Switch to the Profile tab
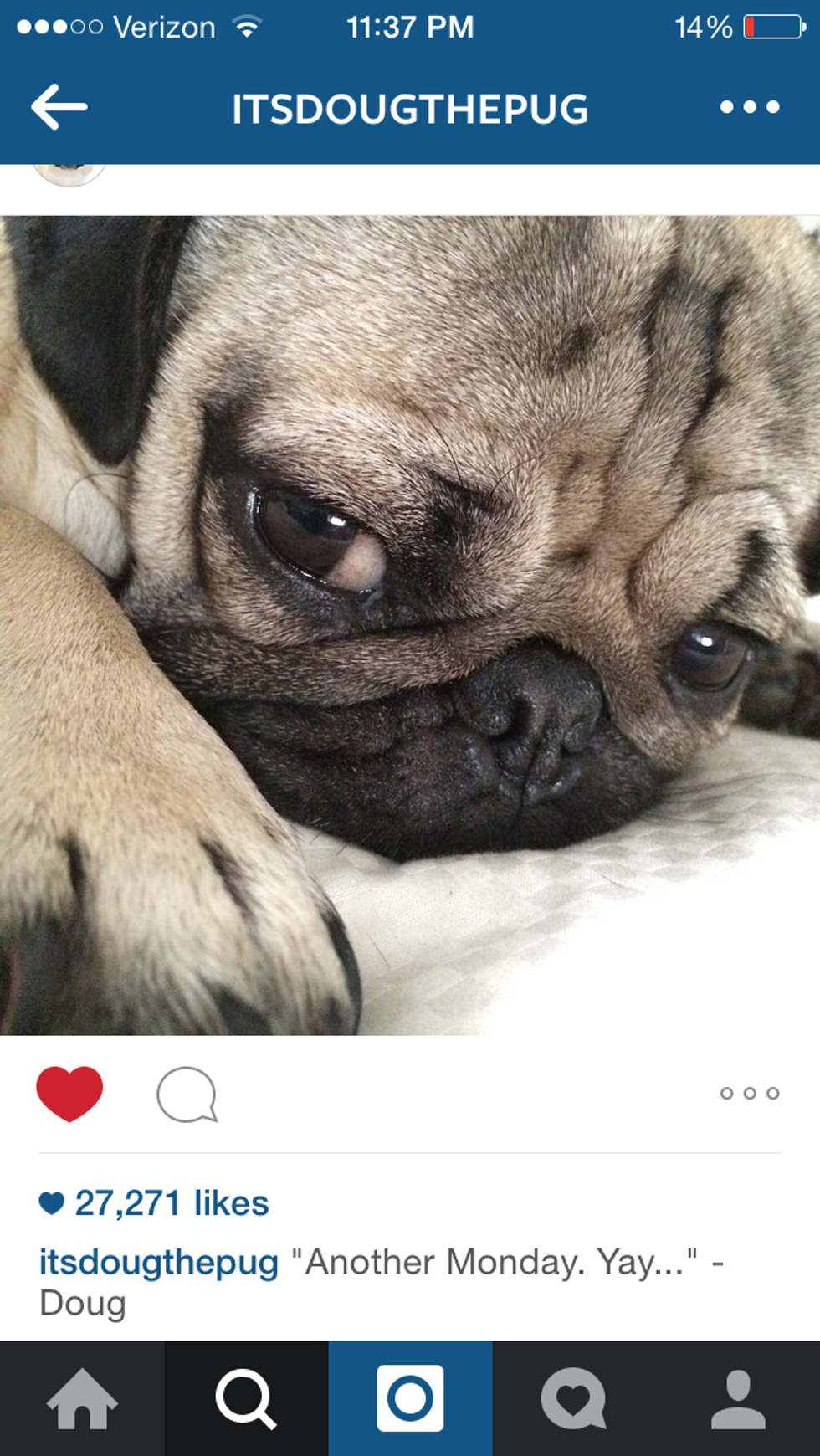The image size is (820, 1456). click(x=738, y=1398)
